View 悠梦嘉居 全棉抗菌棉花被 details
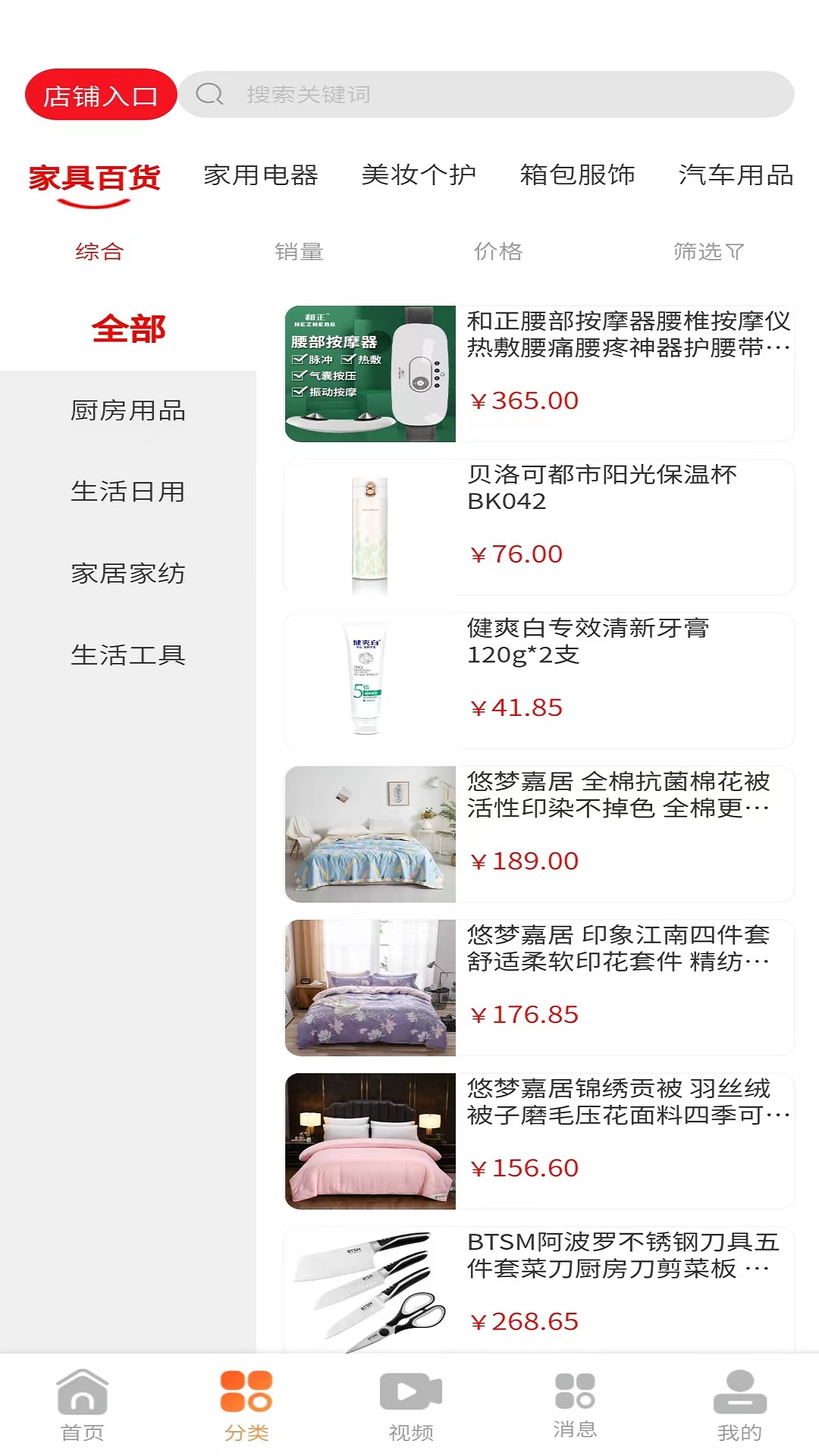 tap(538, 834)
